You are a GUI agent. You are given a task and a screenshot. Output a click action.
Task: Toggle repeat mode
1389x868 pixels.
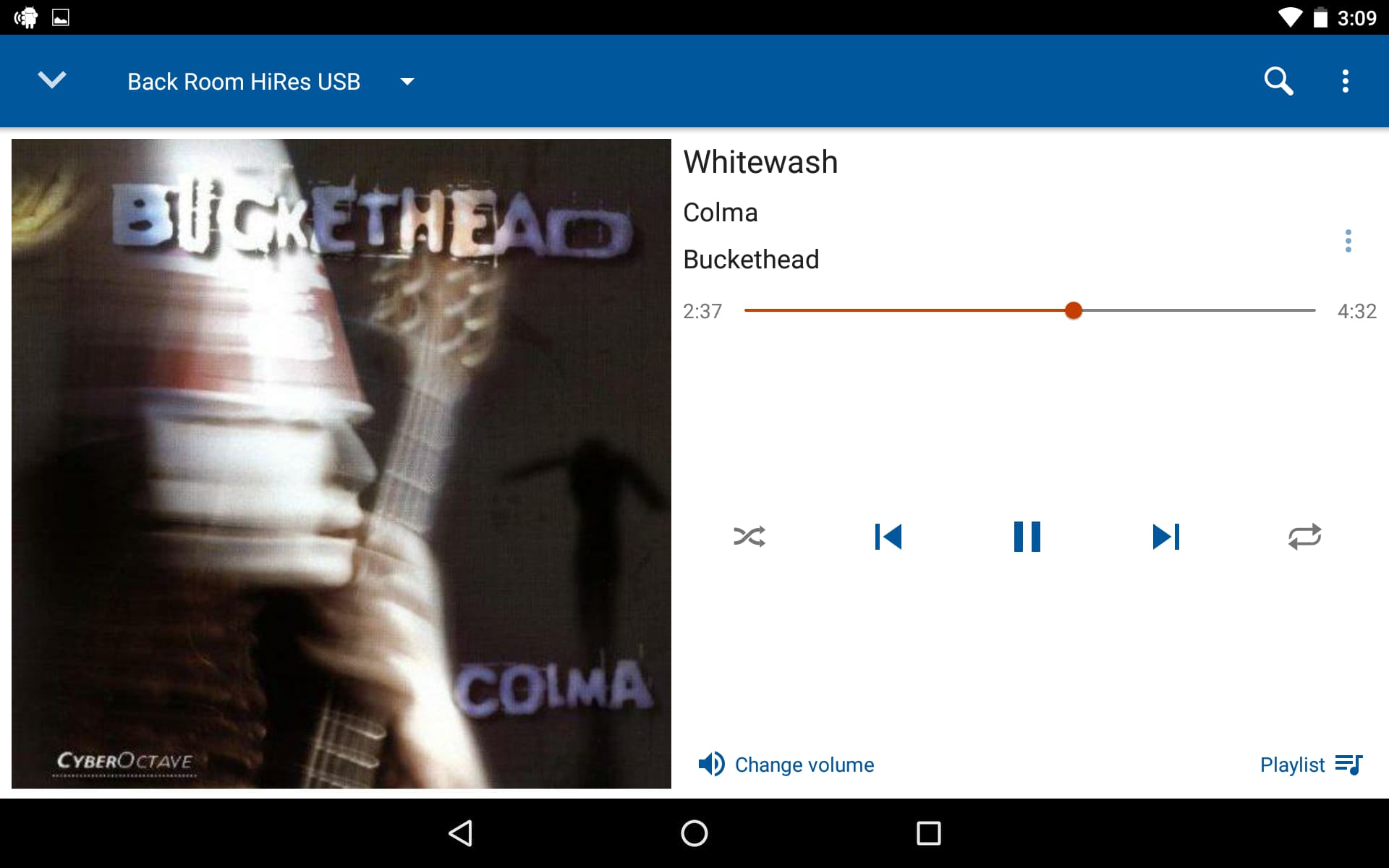click(x=1304, y=537)
